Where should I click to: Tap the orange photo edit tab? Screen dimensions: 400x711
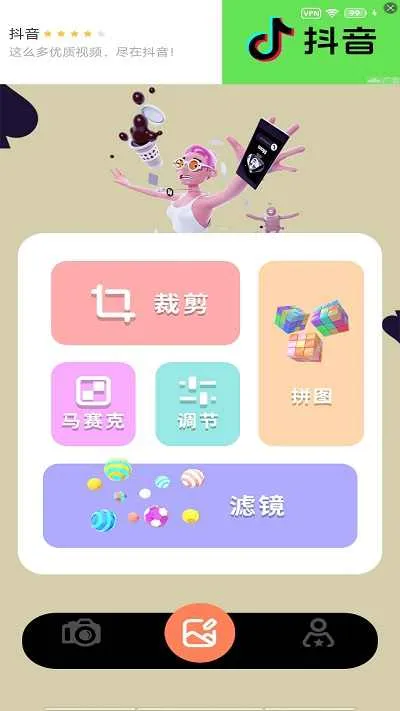coord(200,633)
